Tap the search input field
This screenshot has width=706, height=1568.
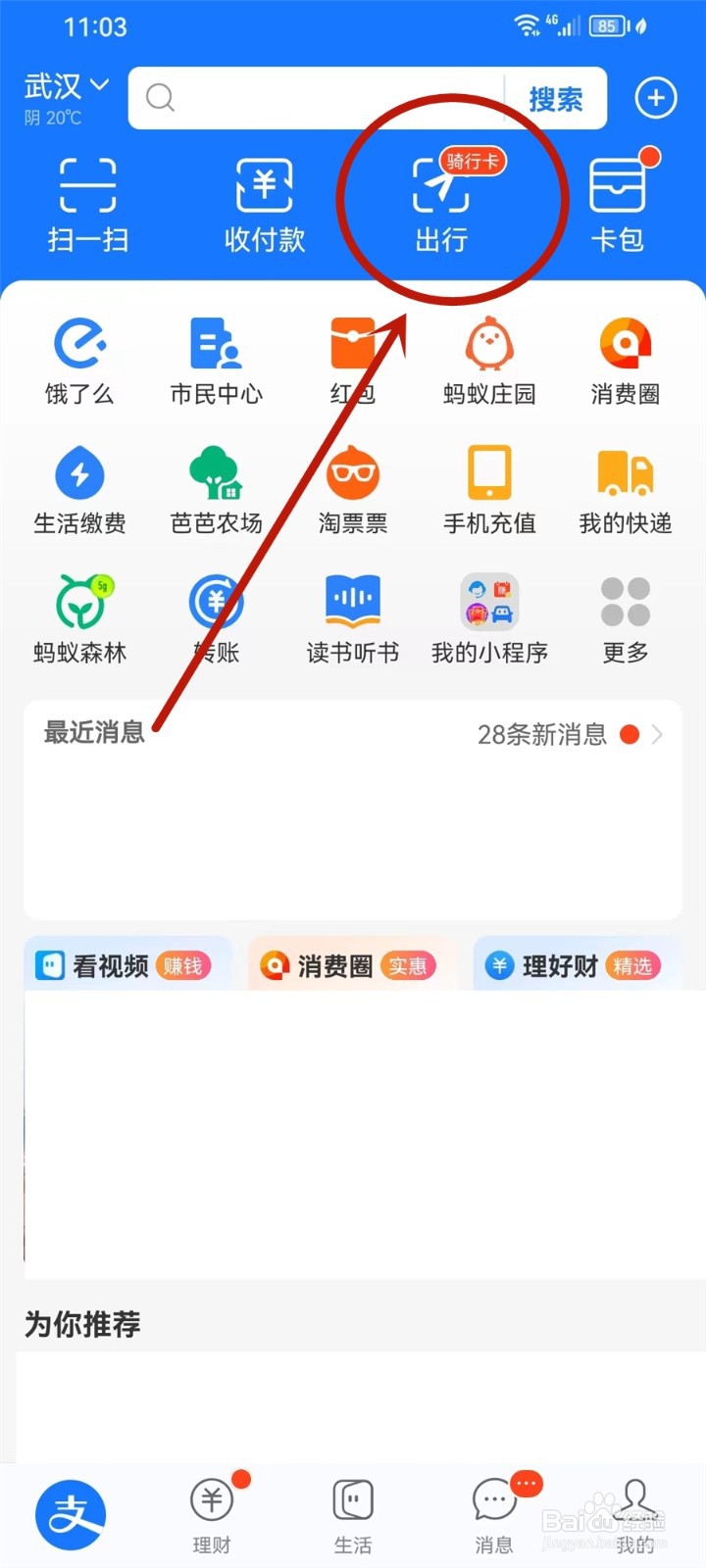click(324, 98)
